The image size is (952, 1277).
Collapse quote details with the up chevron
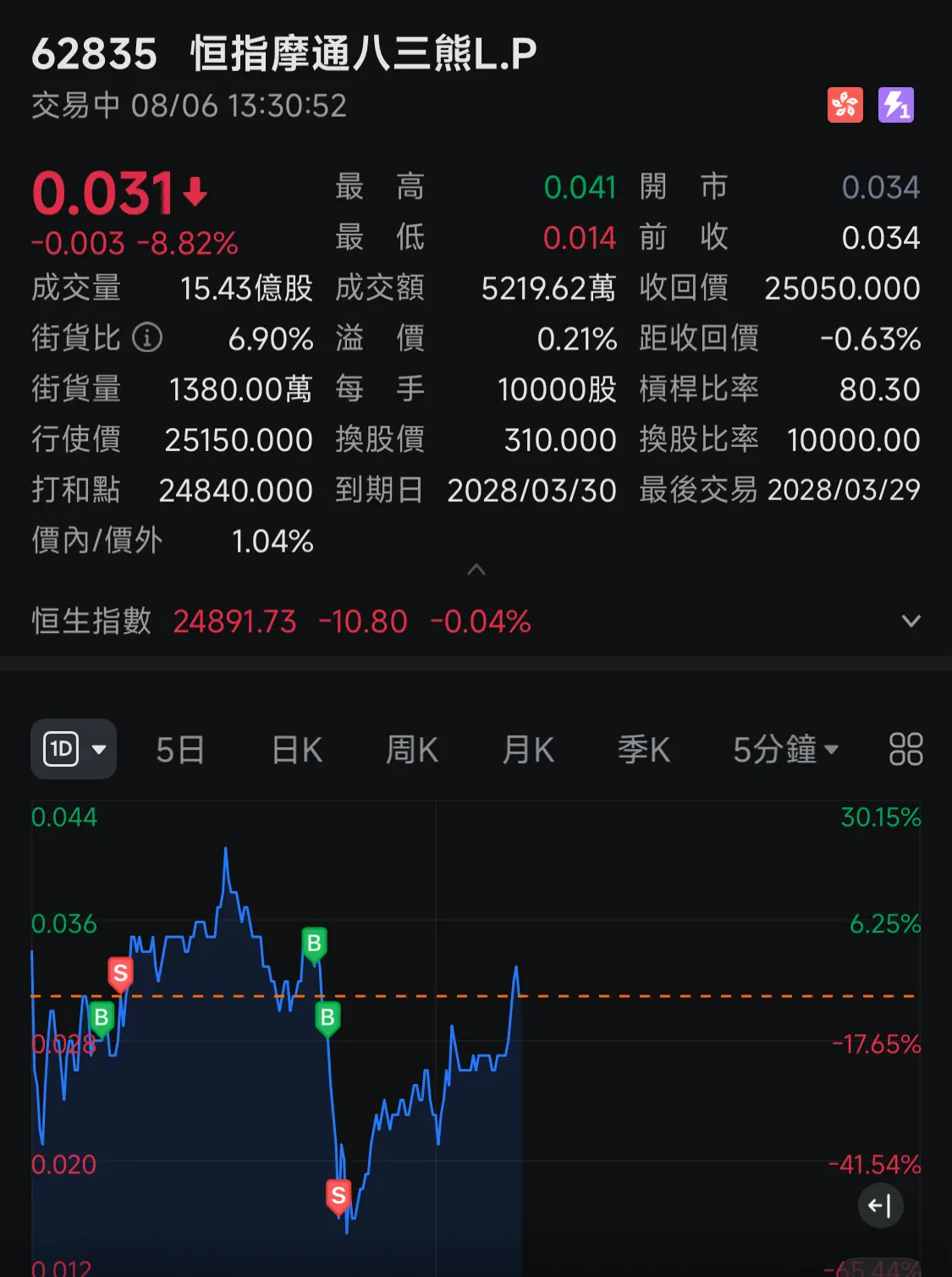pyautogui.click(x=476, y=570)
